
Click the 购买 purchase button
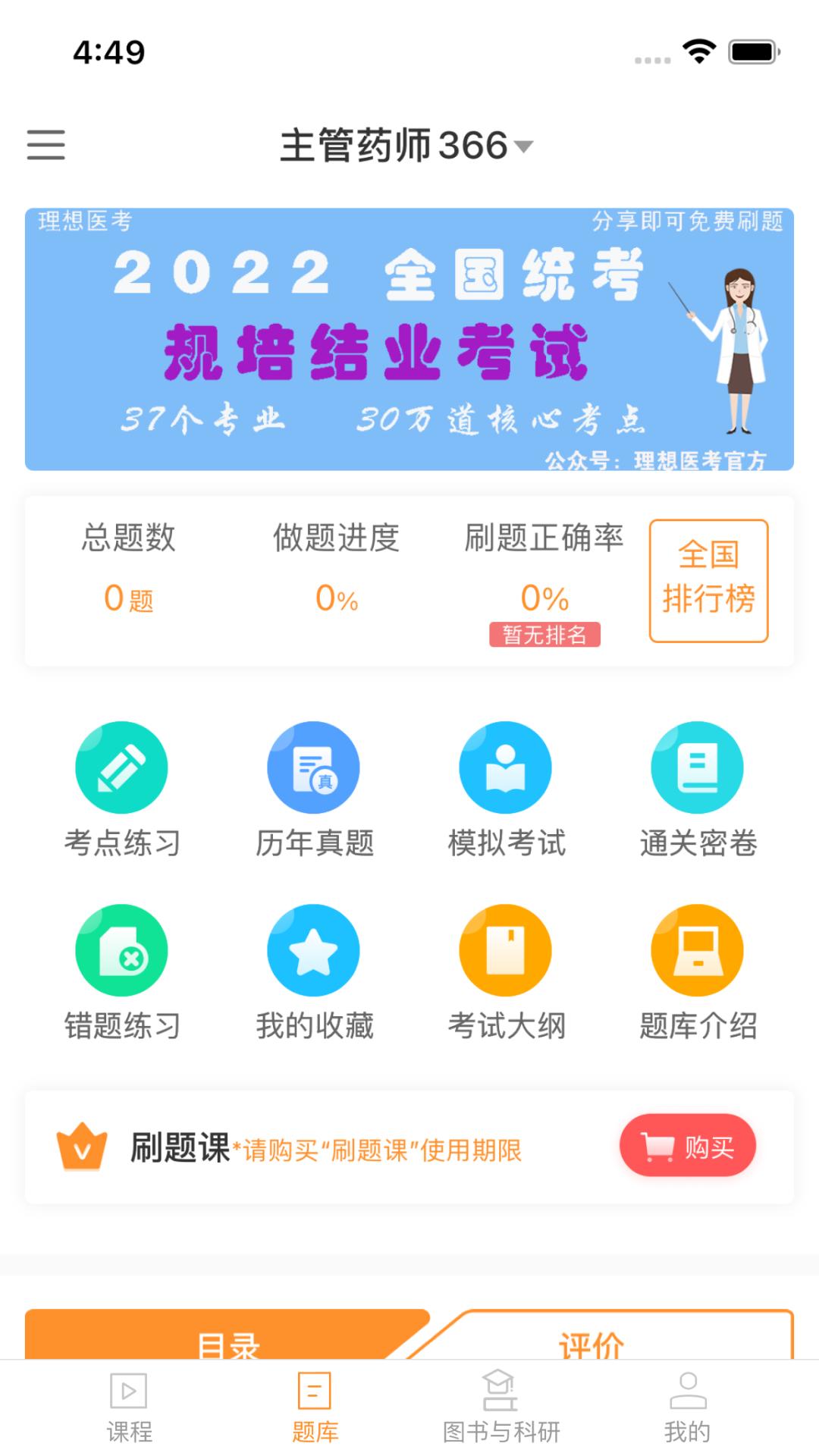pos(686,1147)
